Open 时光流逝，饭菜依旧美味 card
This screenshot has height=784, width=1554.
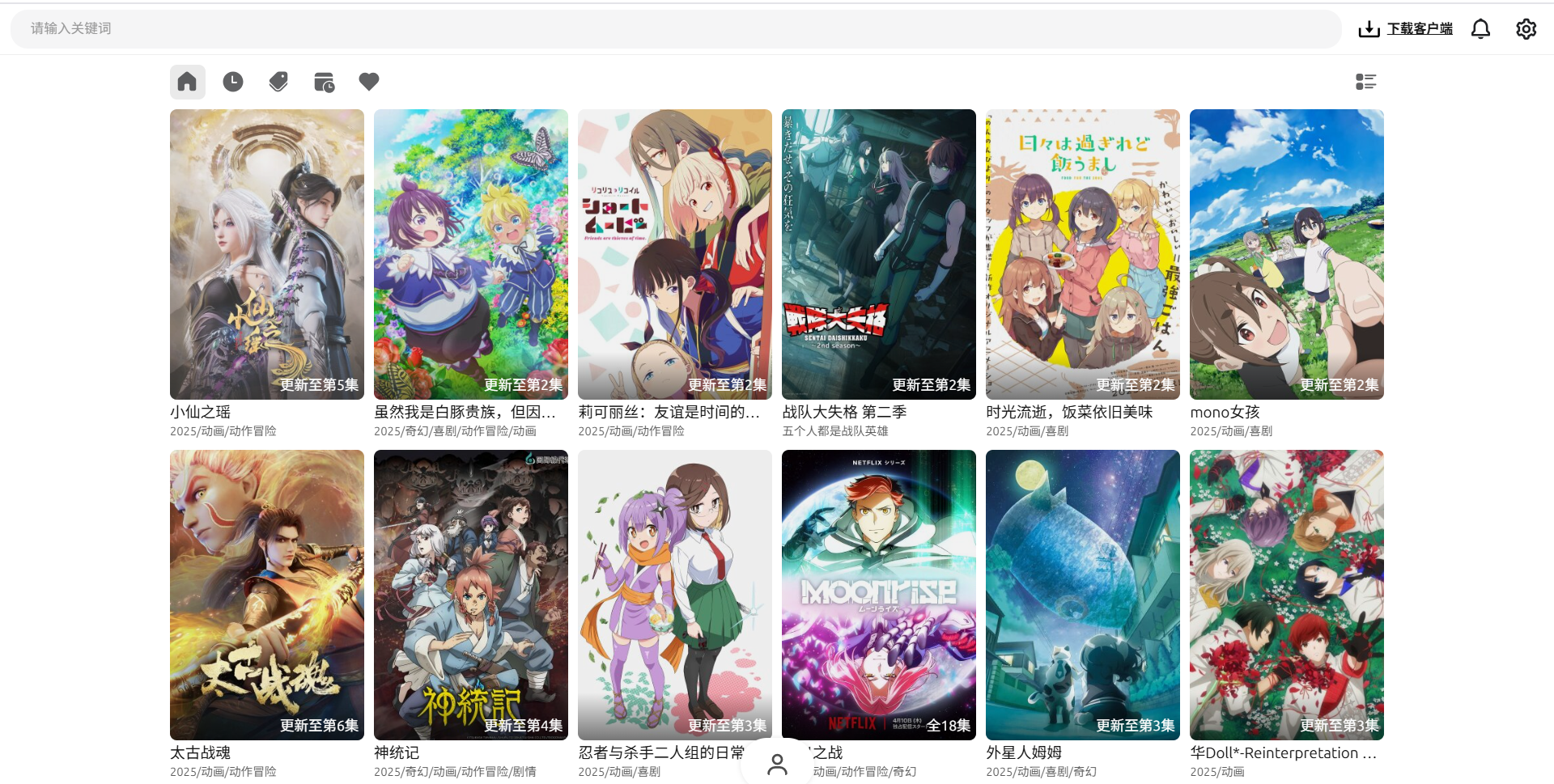tap(1083, 254)
